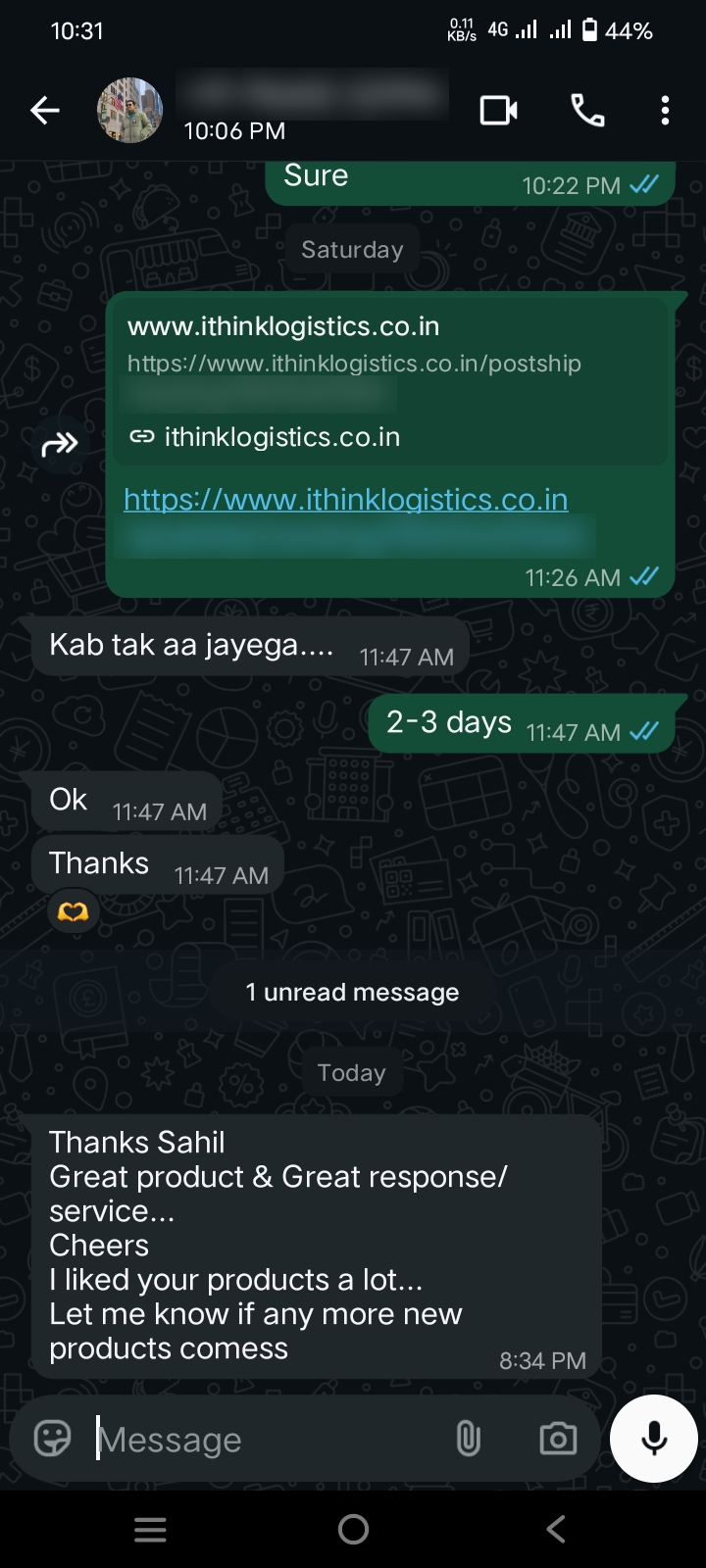The width and height of the screenshot is (706, 1568).
Task: Open the ithinklogistics.co.in link preview card
Action: [x=391, y=381]
